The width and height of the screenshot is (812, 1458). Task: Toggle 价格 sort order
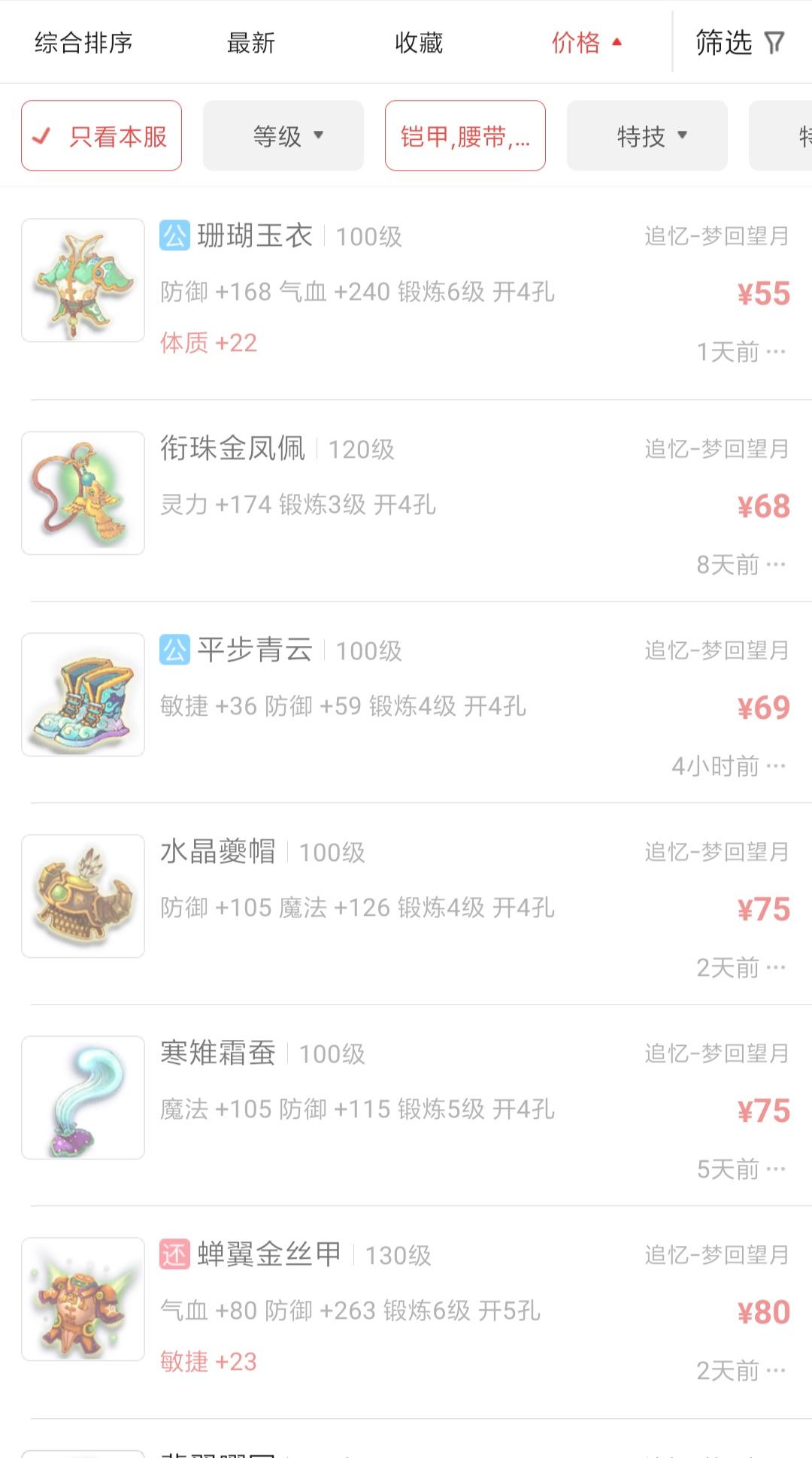pos(586,43)
